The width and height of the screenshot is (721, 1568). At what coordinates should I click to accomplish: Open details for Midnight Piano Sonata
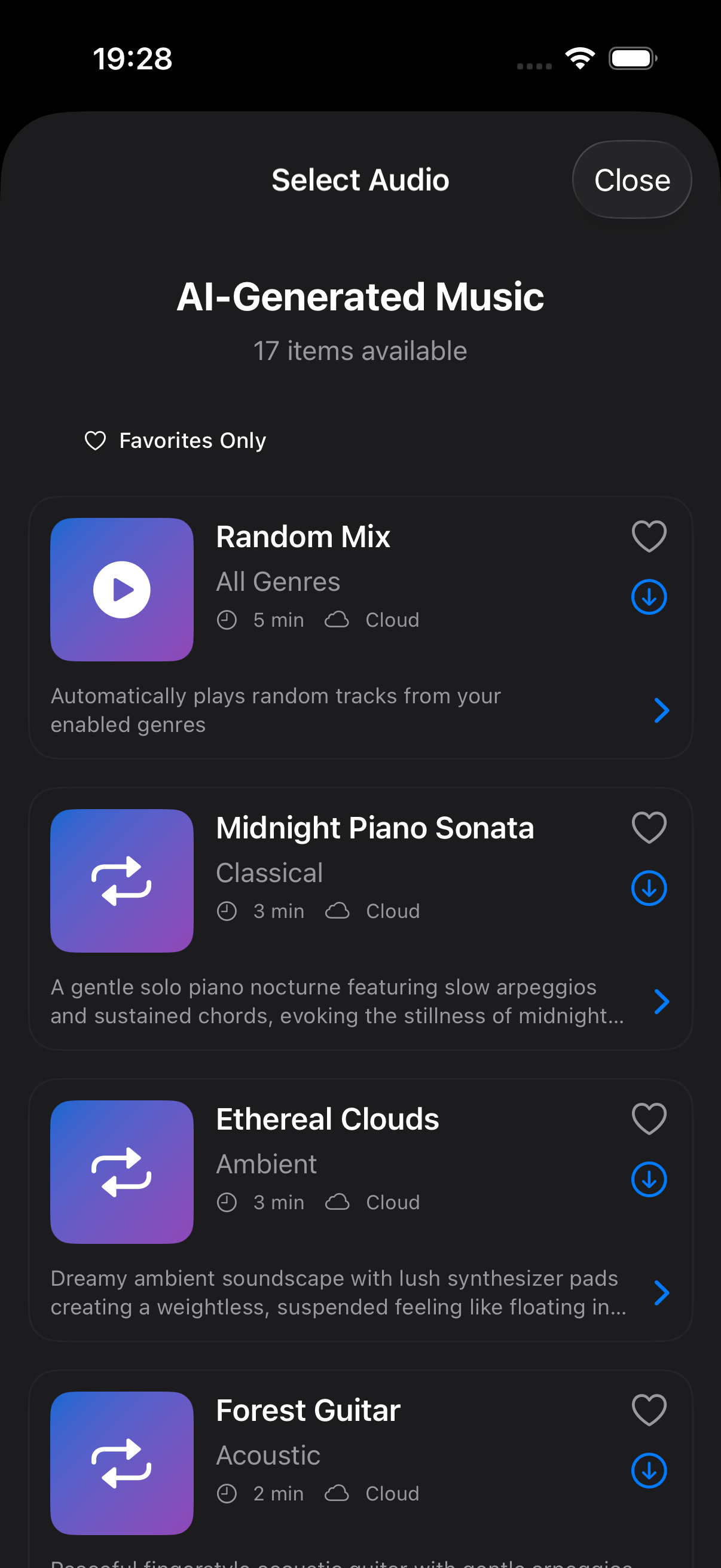point(661,1001)
